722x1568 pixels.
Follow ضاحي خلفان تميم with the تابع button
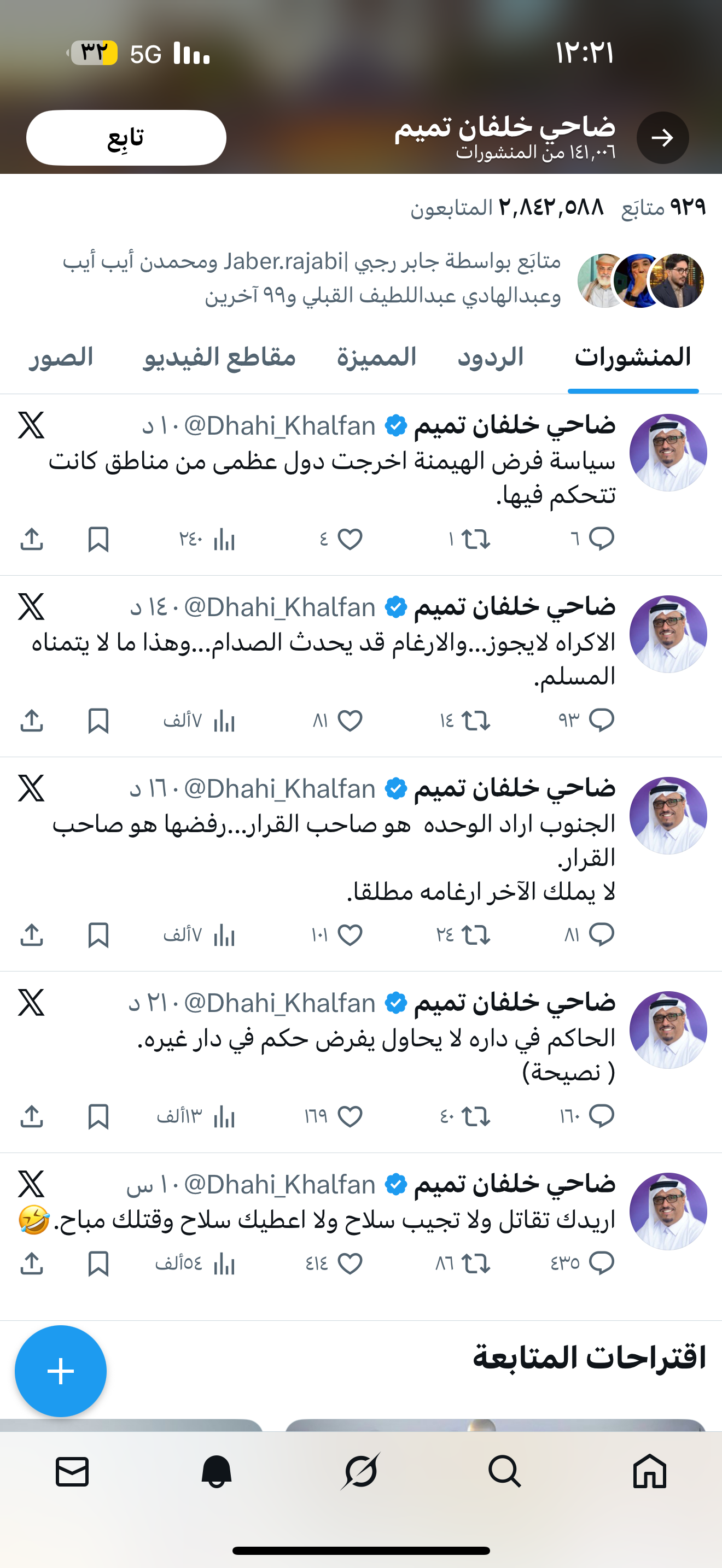[x=126, y=138]
